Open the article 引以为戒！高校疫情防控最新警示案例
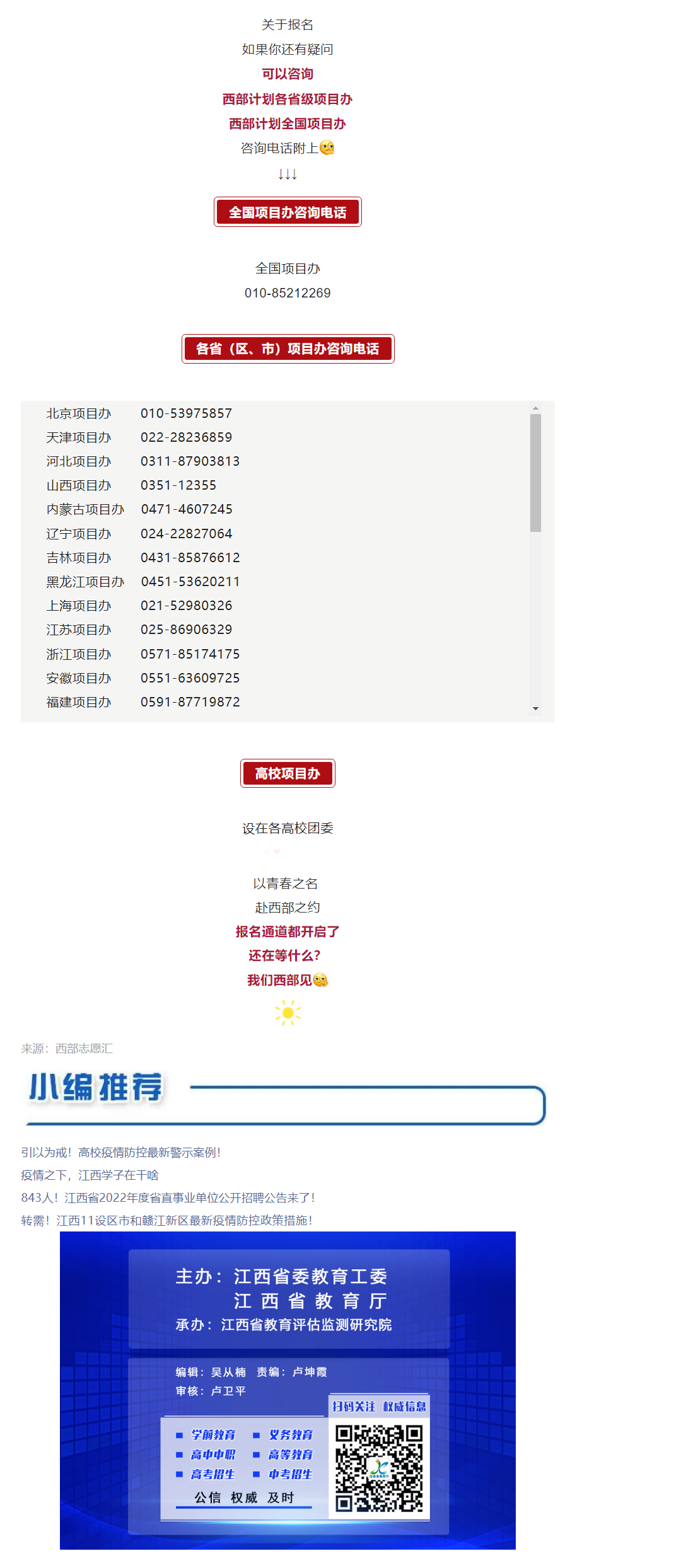The height and width of the screenshot is (1568, 693). pyautogui.click(x=121, y=1152)
